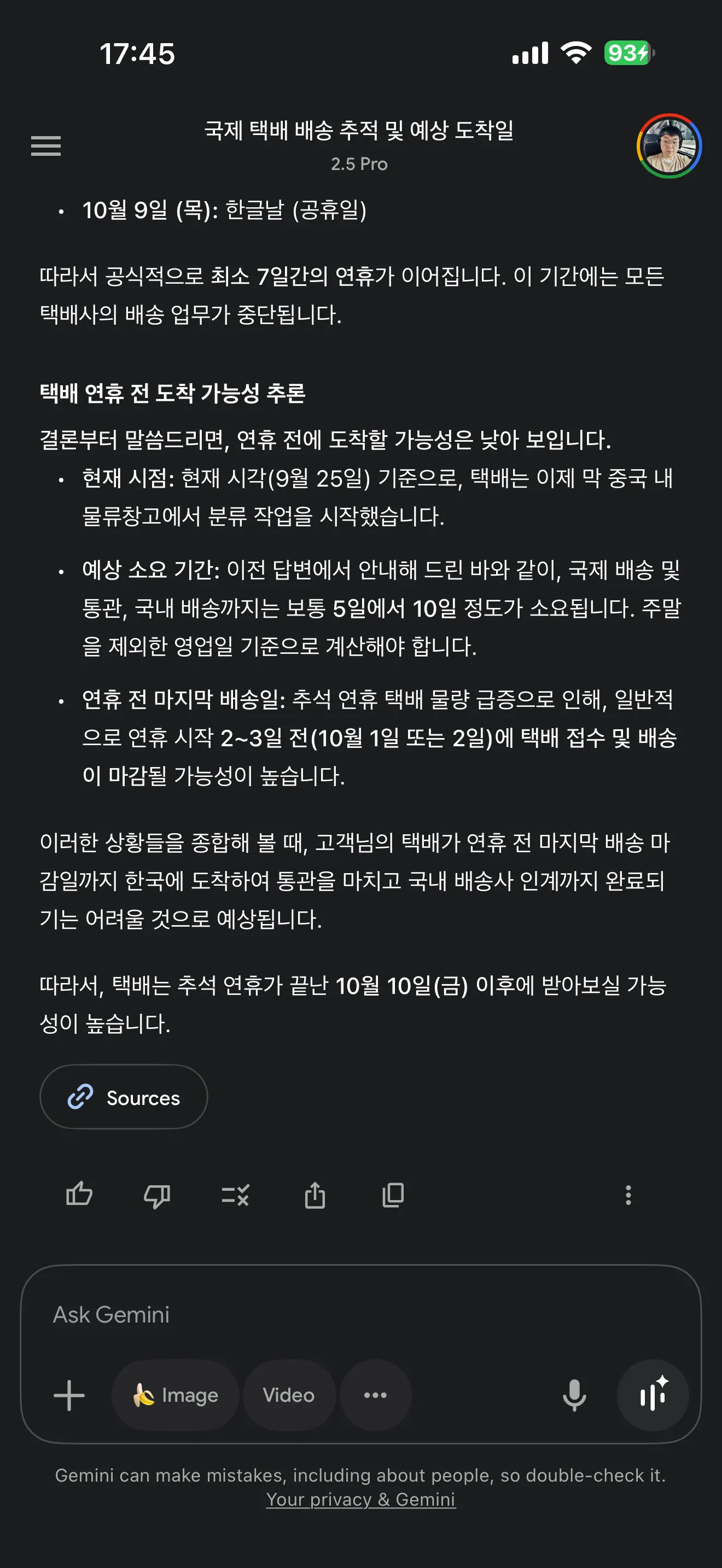
Task: Start voice input with the microphone
Action: pyautogui.click(x=574, y=1395)
